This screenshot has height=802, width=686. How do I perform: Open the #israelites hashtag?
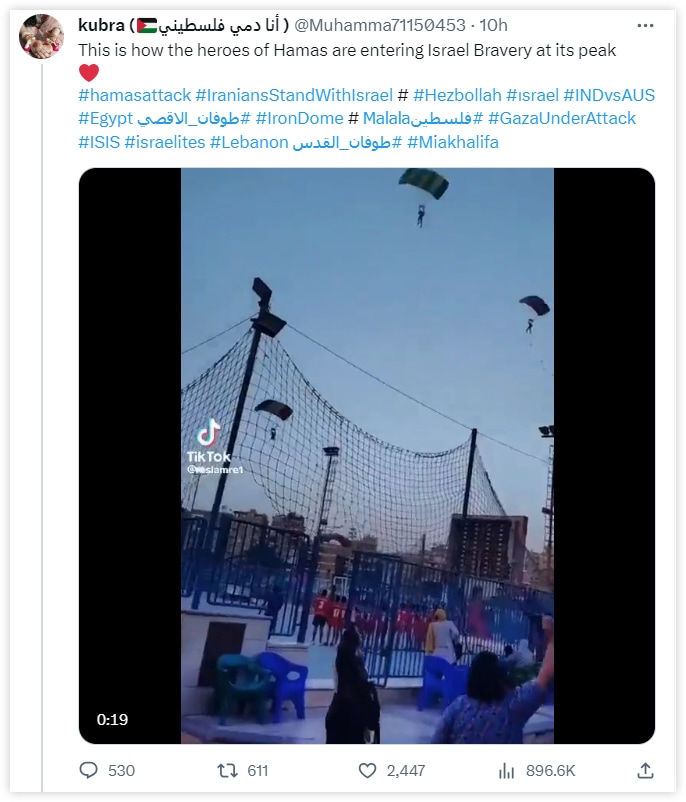[x=165, y=142]
